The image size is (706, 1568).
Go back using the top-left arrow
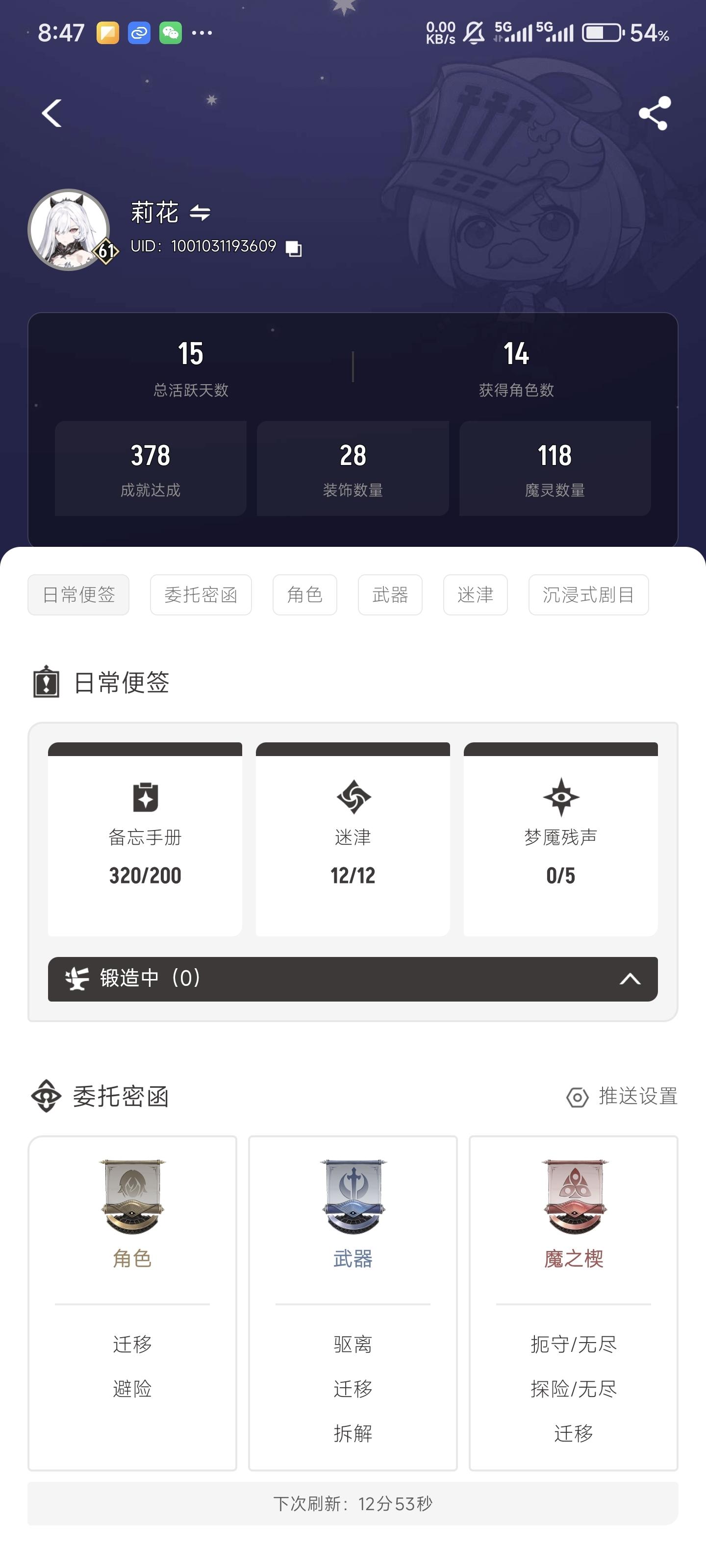[52, 113]
